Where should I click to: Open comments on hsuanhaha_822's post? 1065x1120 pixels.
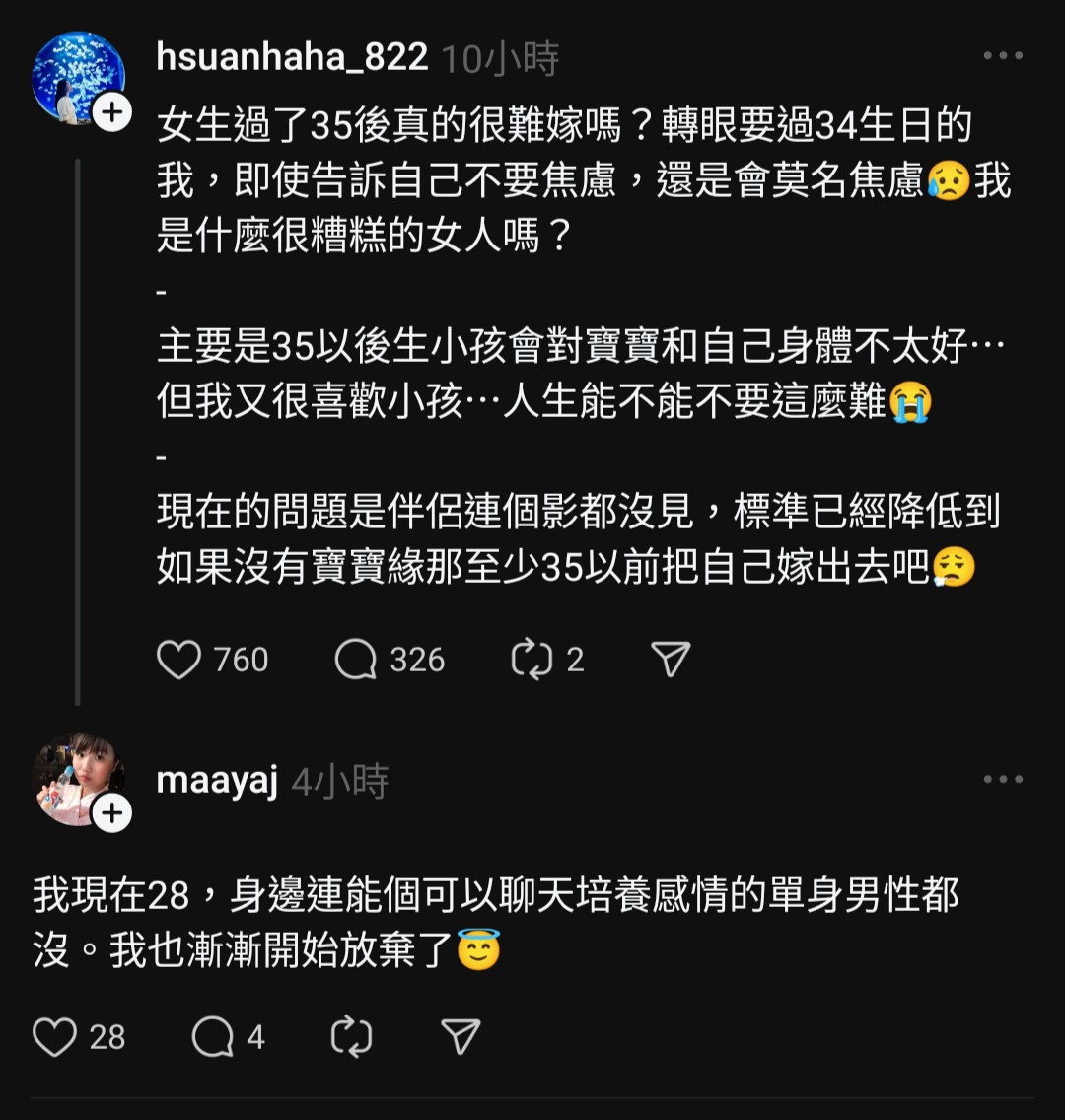(356, 660)
